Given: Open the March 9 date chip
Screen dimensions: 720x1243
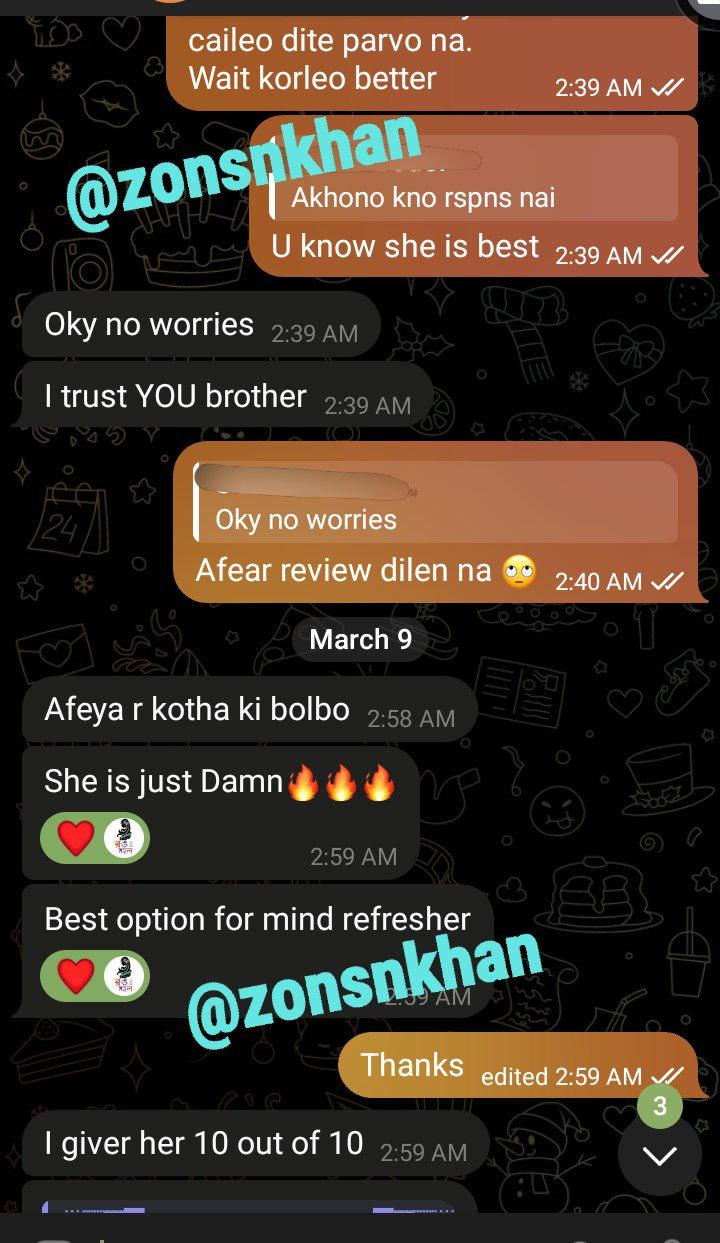Looking at the screenshot, I should pyautogui.click(x=360, y=640).
